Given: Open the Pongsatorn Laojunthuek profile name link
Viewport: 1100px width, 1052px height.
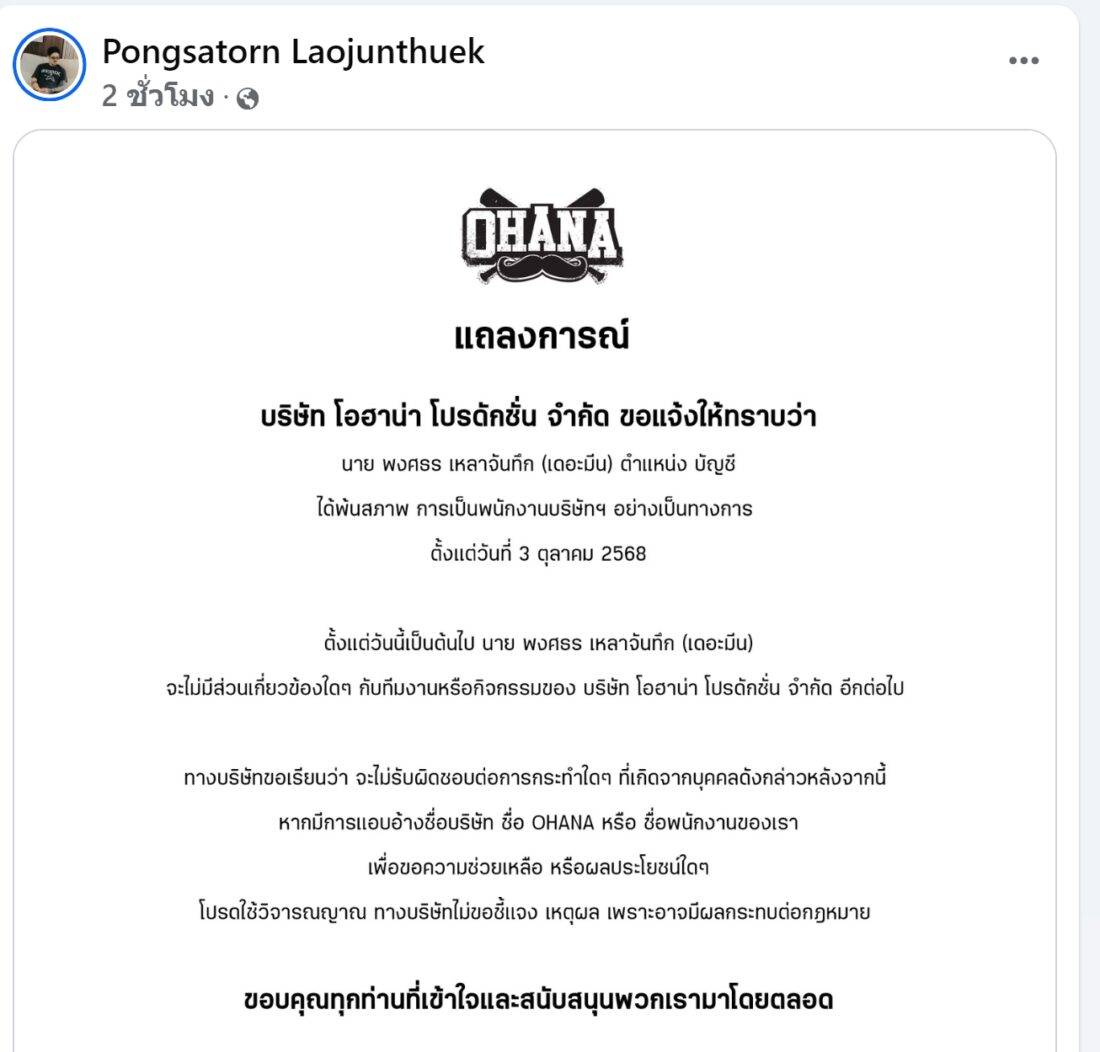Looking at the screenshot, I should [x=293, y=51].
